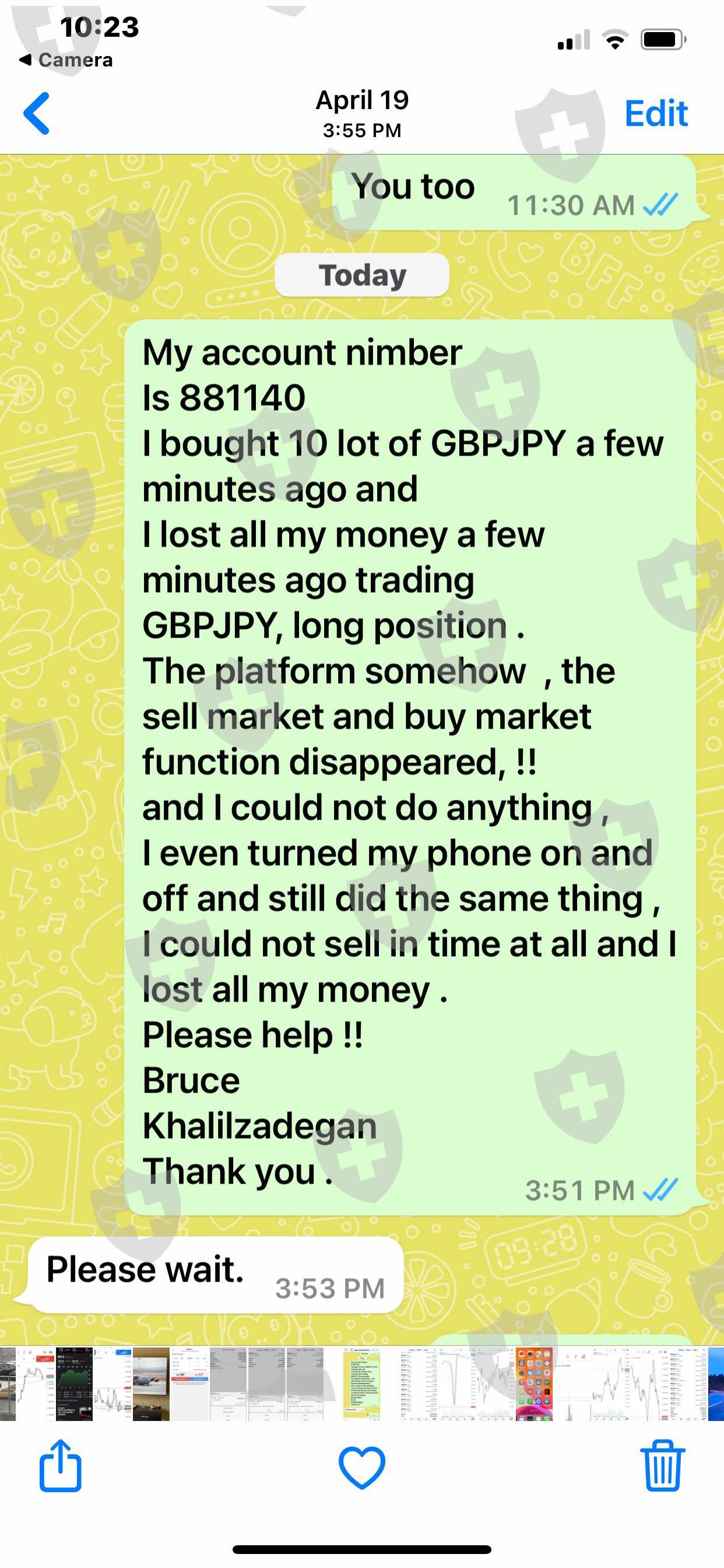Screen dimensions: 724x1568
Task: Open the dark stock chart thumbnail
Action: (74, 1384)
